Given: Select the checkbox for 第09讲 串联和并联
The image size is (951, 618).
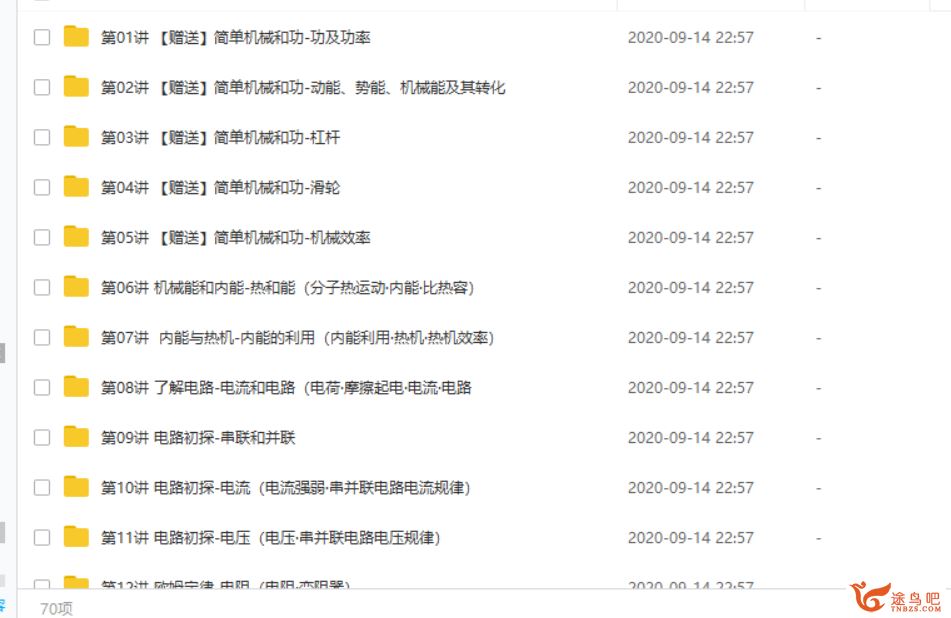Looking at the screenshot, I should pyautogui.click(x=42, y=438).
